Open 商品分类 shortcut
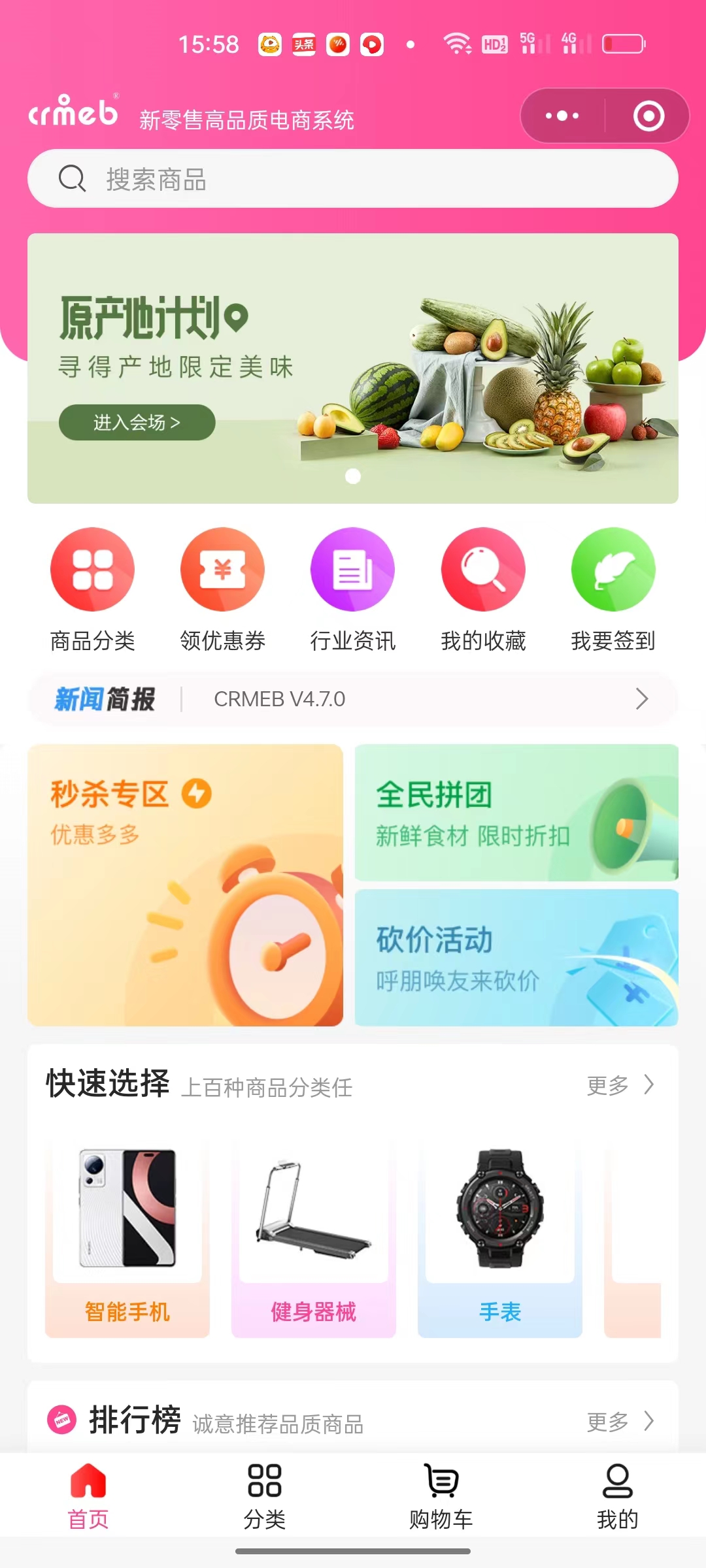Image resolution: width=706 pixels, height=1568 pixels. coord(92,589)
